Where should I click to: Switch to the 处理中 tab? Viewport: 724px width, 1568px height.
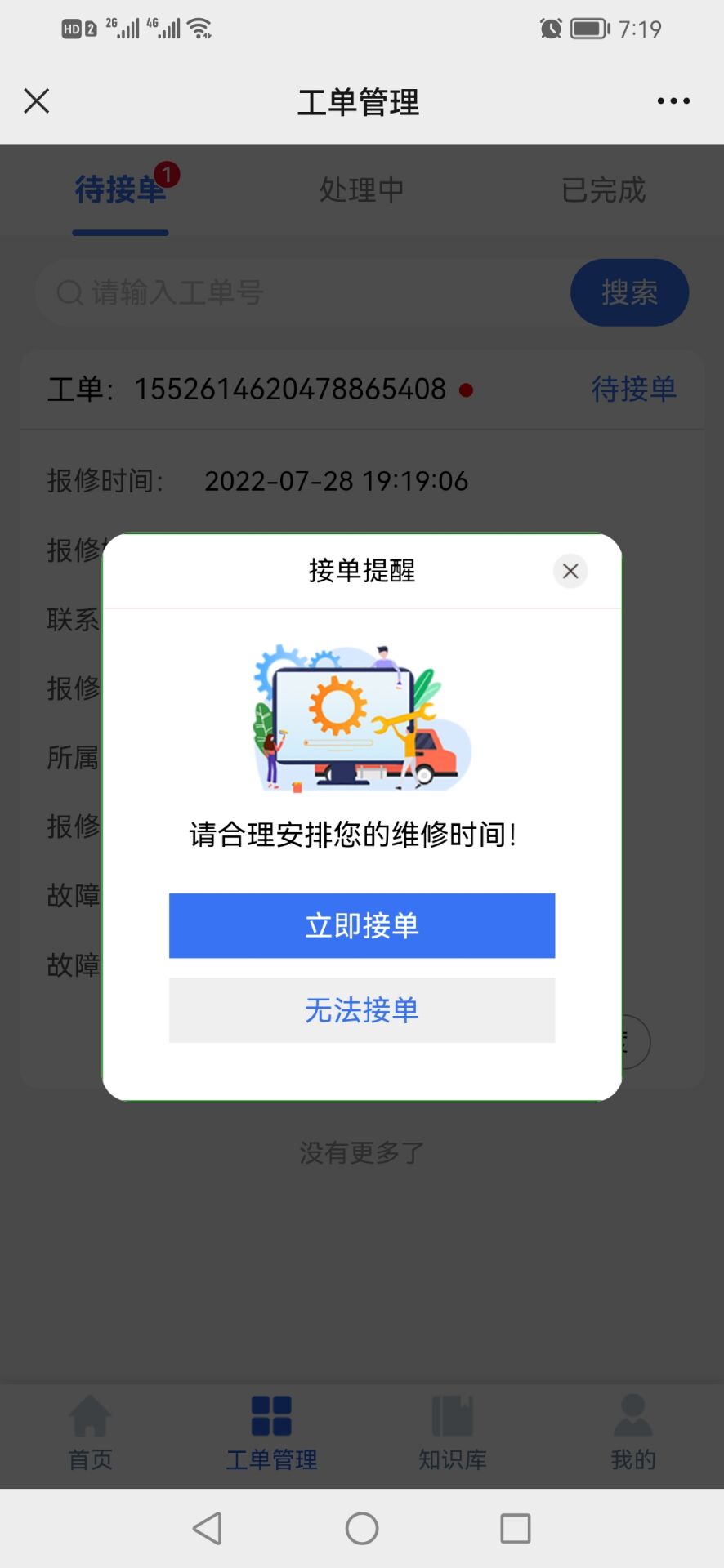(x=361, y=190)
